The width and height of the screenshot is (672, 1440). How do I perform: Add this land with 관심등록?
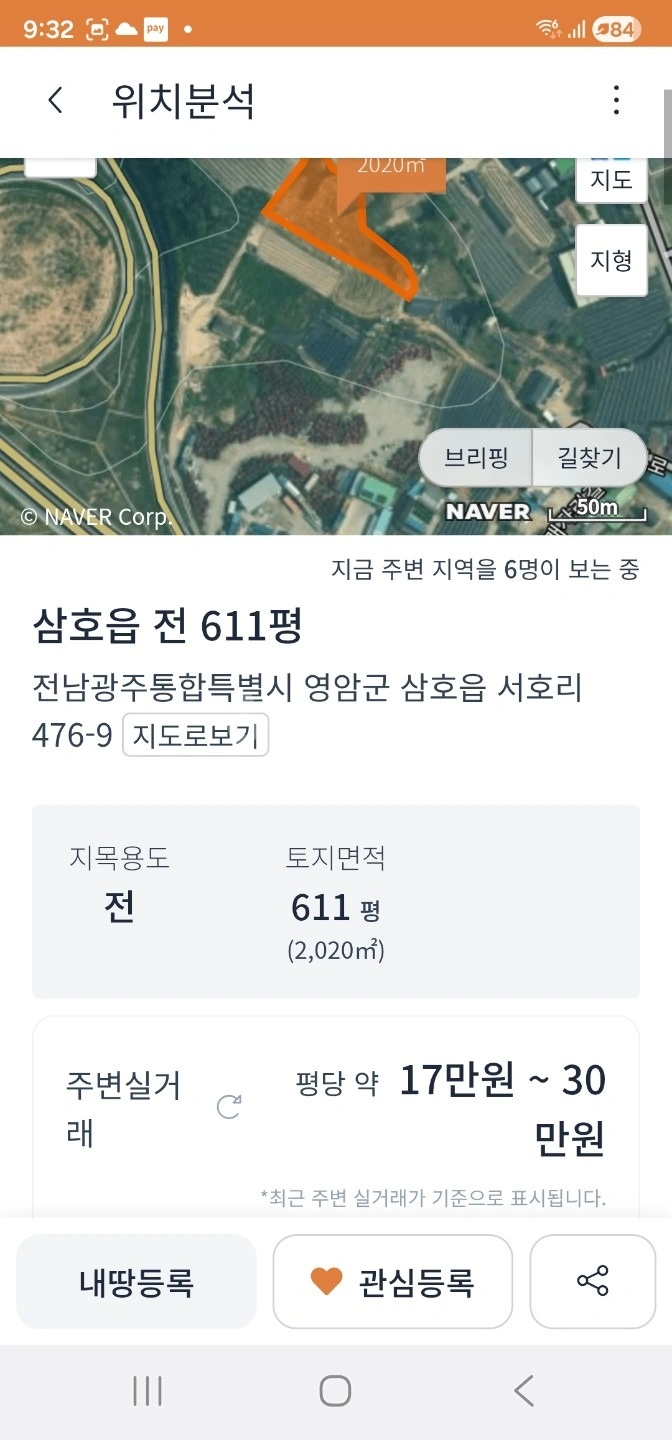point(393,1282)
